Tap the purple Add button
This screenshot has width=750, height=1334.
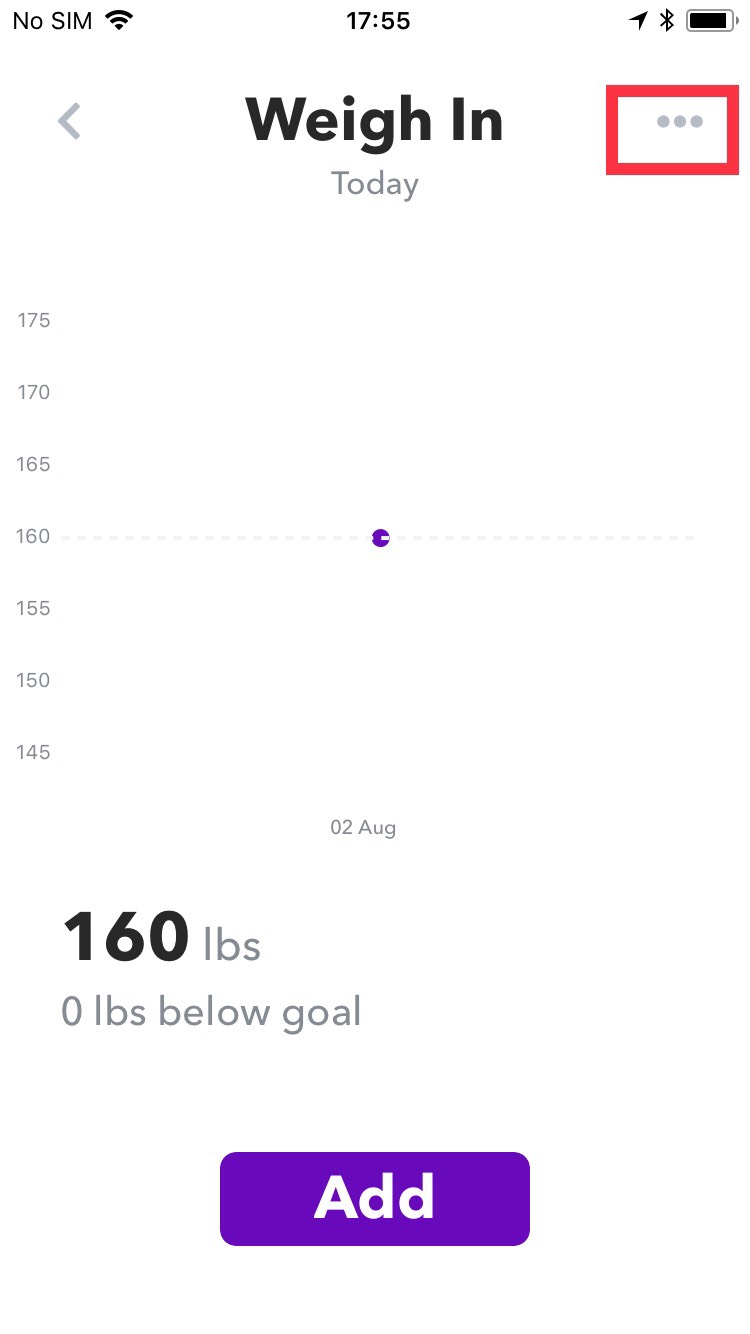click(x=374, y=1198)
